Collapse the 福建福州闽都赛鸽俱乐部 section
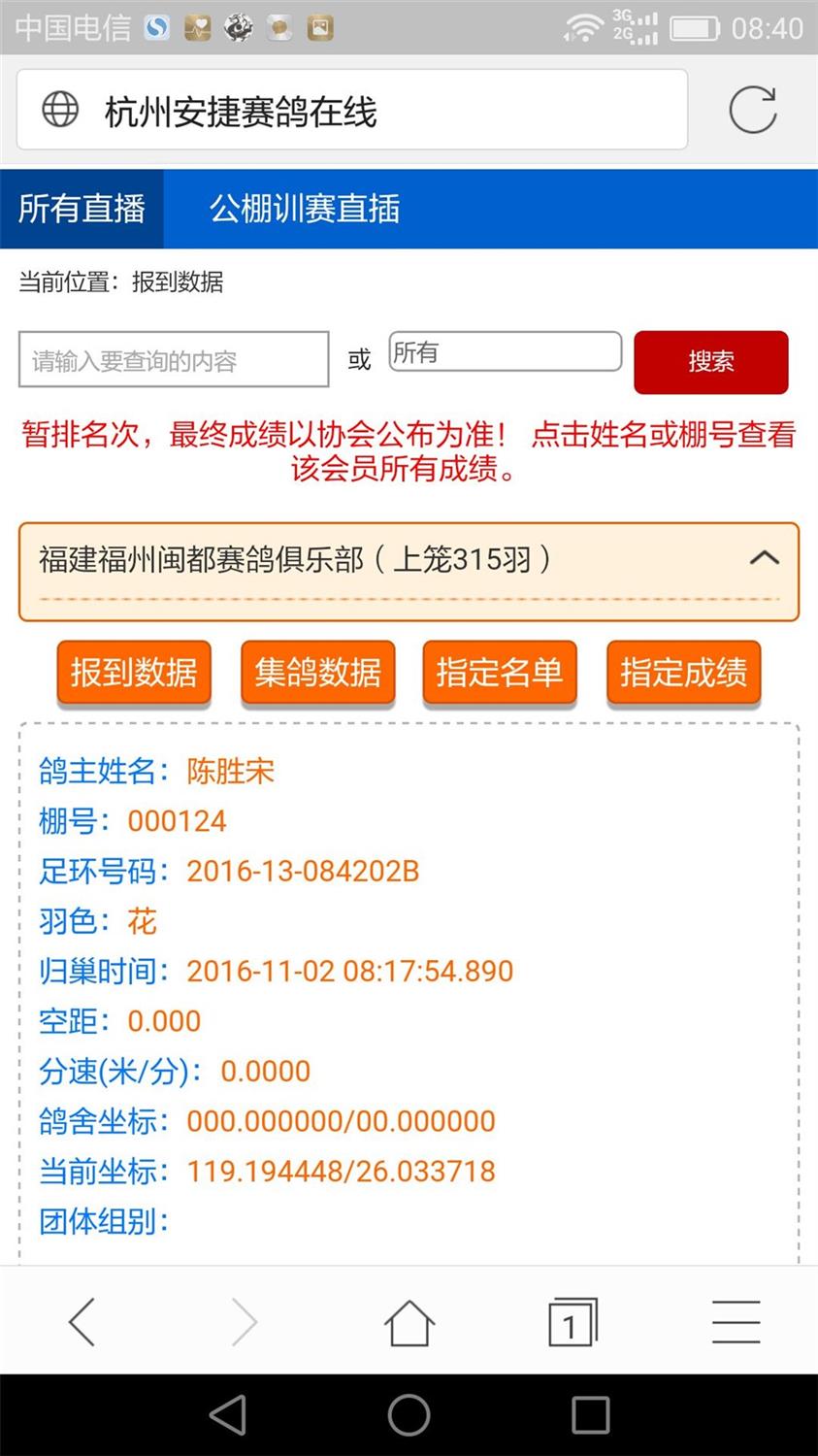The image size is (818, 1456). click(765, 558)
